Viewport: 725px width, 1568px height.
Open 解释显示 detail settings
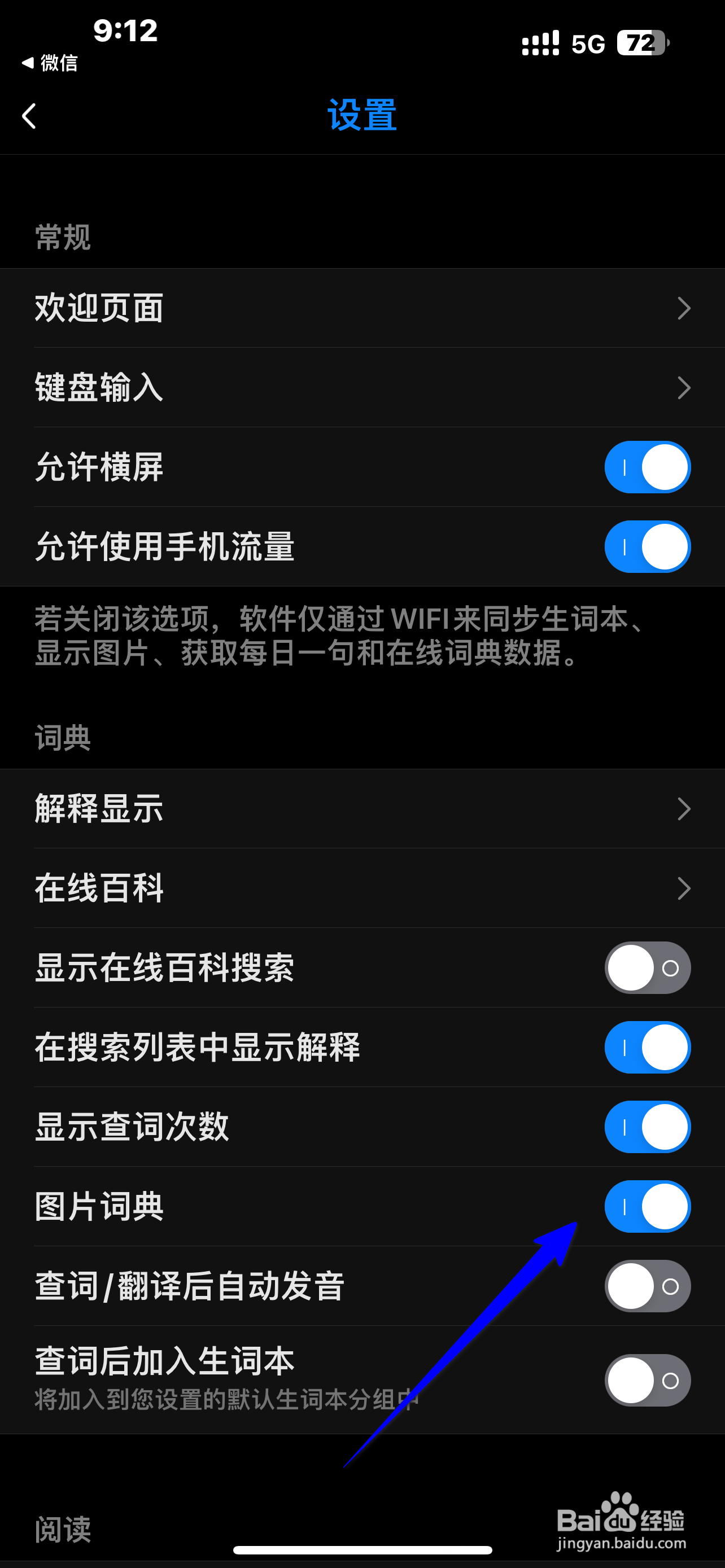(362, 809)
